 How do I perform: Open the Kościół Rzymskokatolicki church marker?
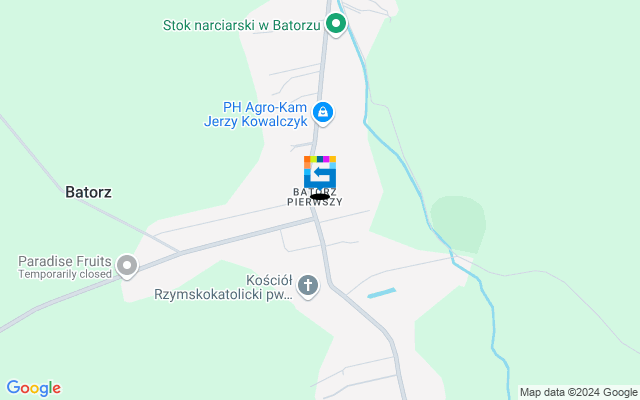[x=309, y=287]
